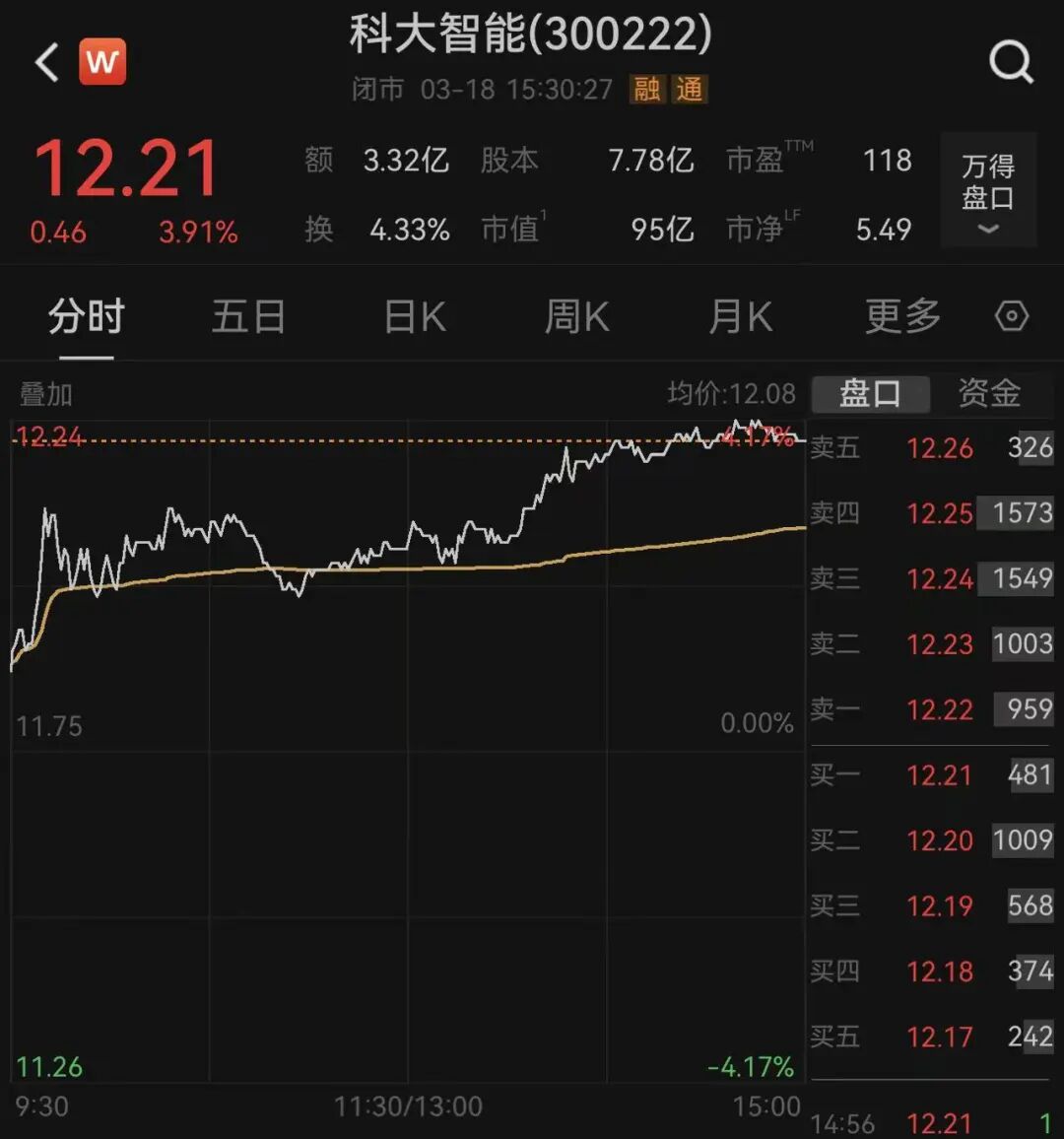This screenshot has width=1064, height=1139.
Task: Switch to the 五日 chart tab
Action: (x=248, y=317)
